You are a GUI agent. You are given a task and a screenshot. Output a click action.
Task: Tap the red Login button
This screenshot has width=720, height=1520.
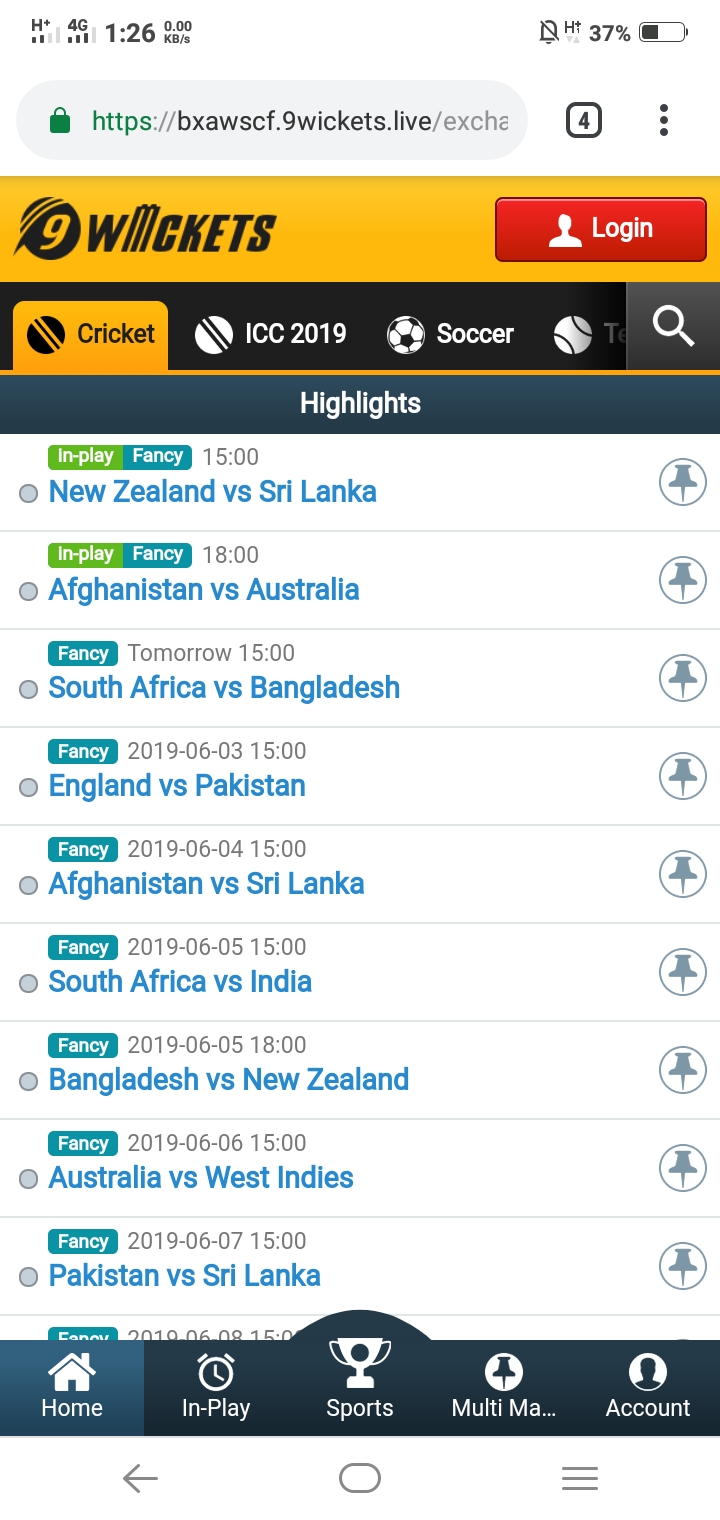point(600,229)
